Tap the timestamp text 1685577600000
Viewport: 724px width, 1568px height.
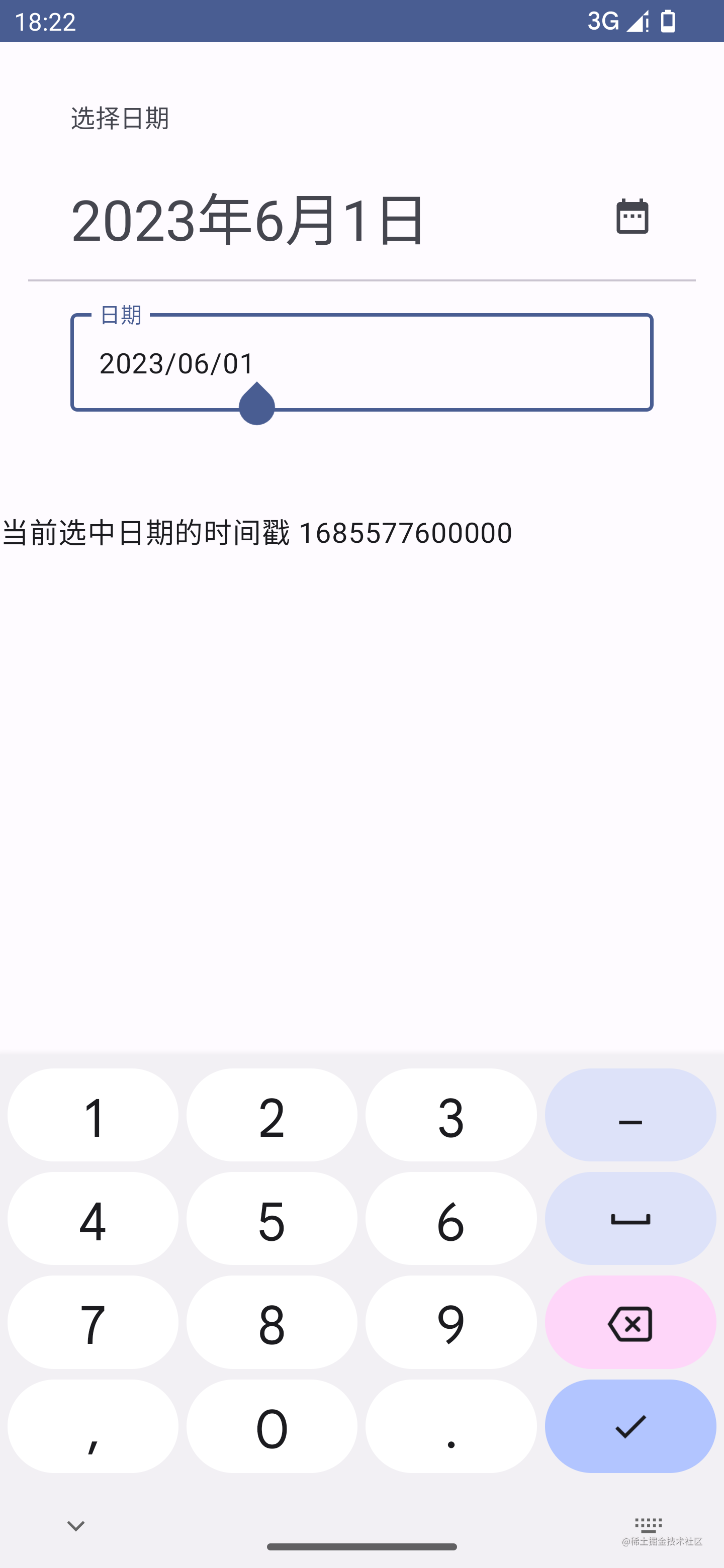[405, 531]
